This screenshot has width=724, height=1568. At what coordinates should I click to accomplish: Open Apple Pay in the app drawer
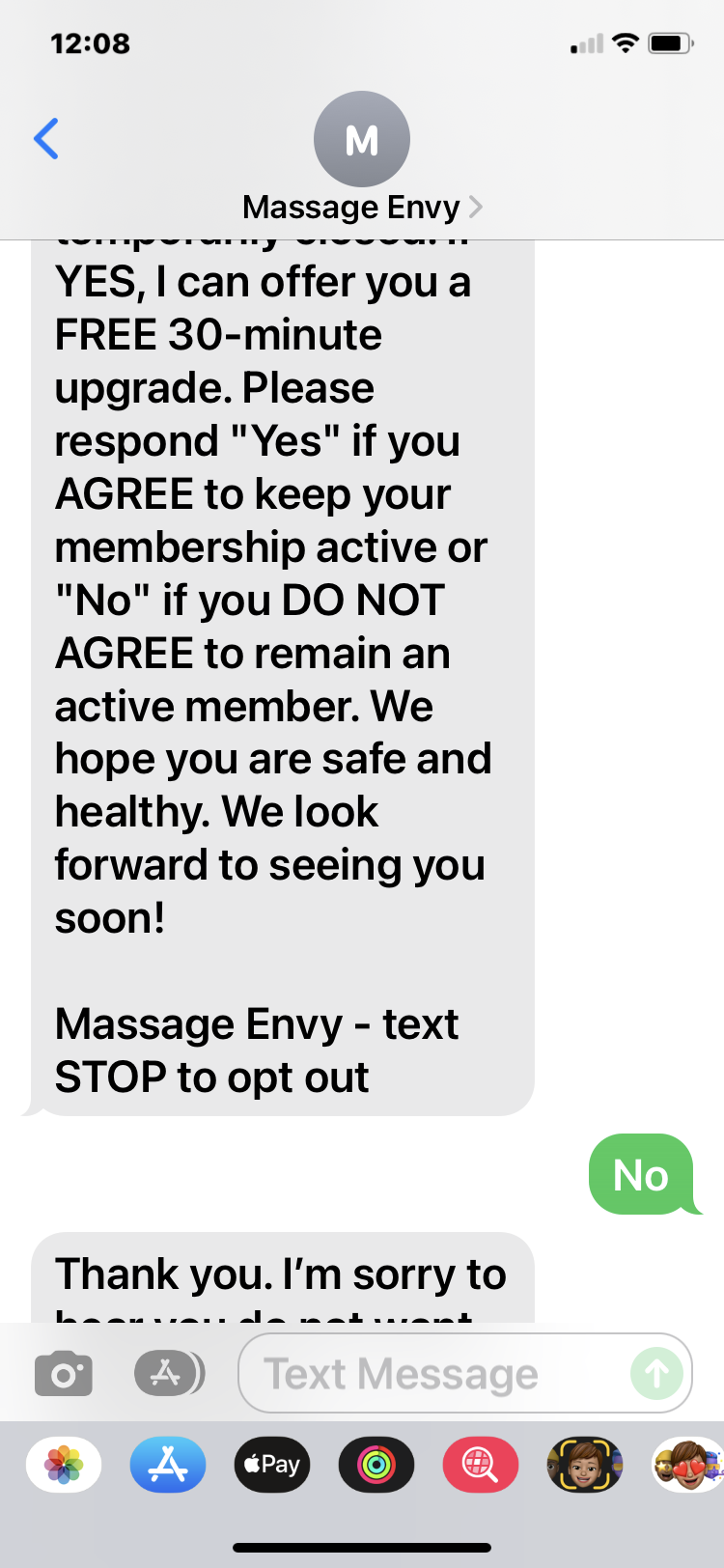tap(272, 1465)
